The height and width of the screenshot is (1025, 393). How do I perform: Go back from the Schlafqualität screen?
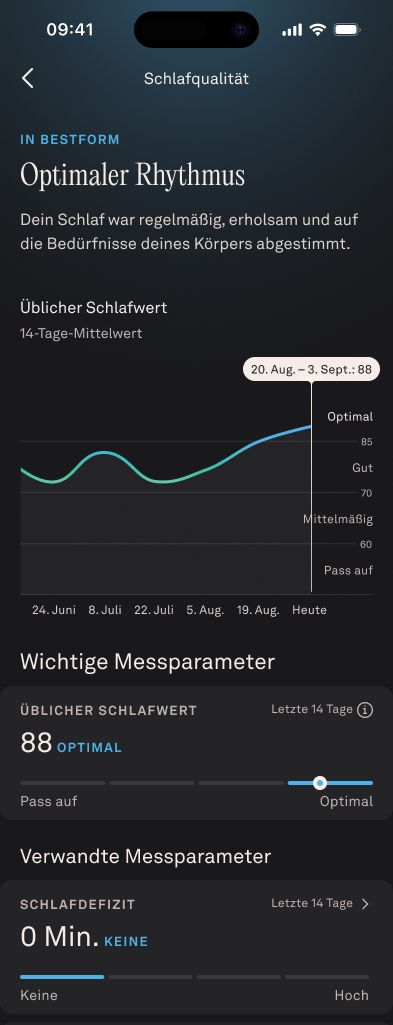[27, 78]
